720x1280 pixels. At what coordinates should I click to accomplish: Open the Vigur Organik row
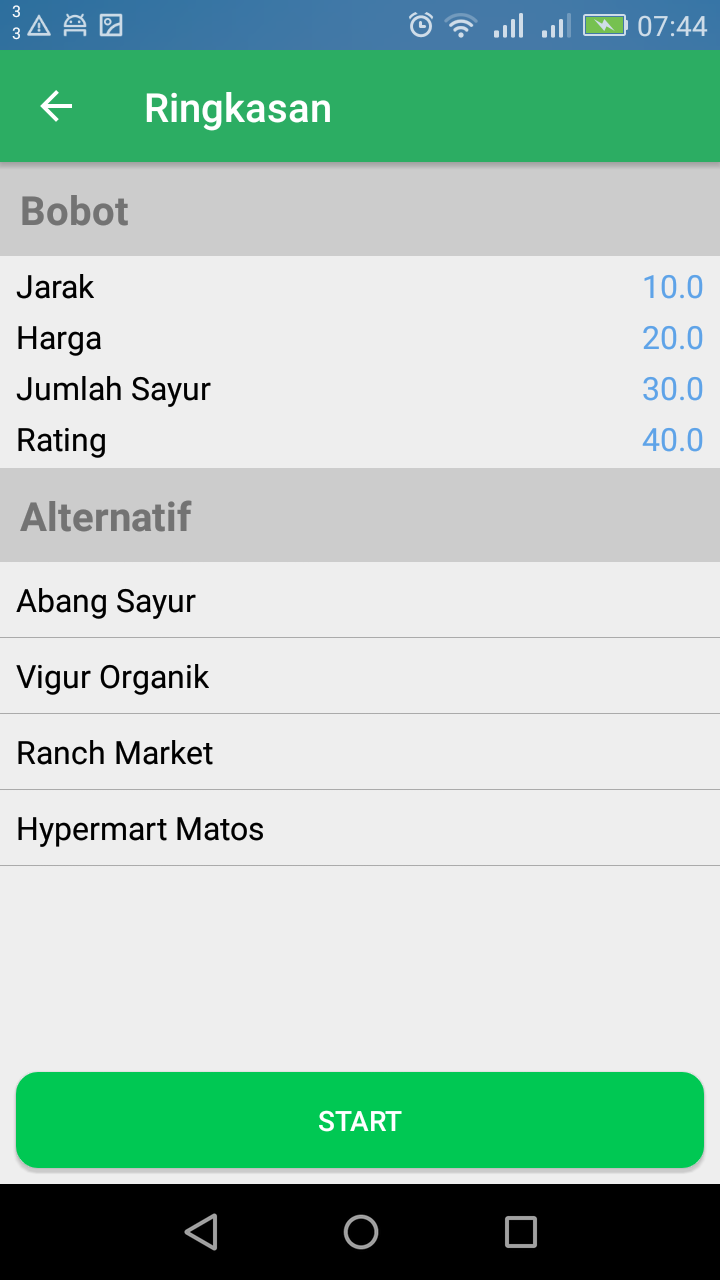360,677
